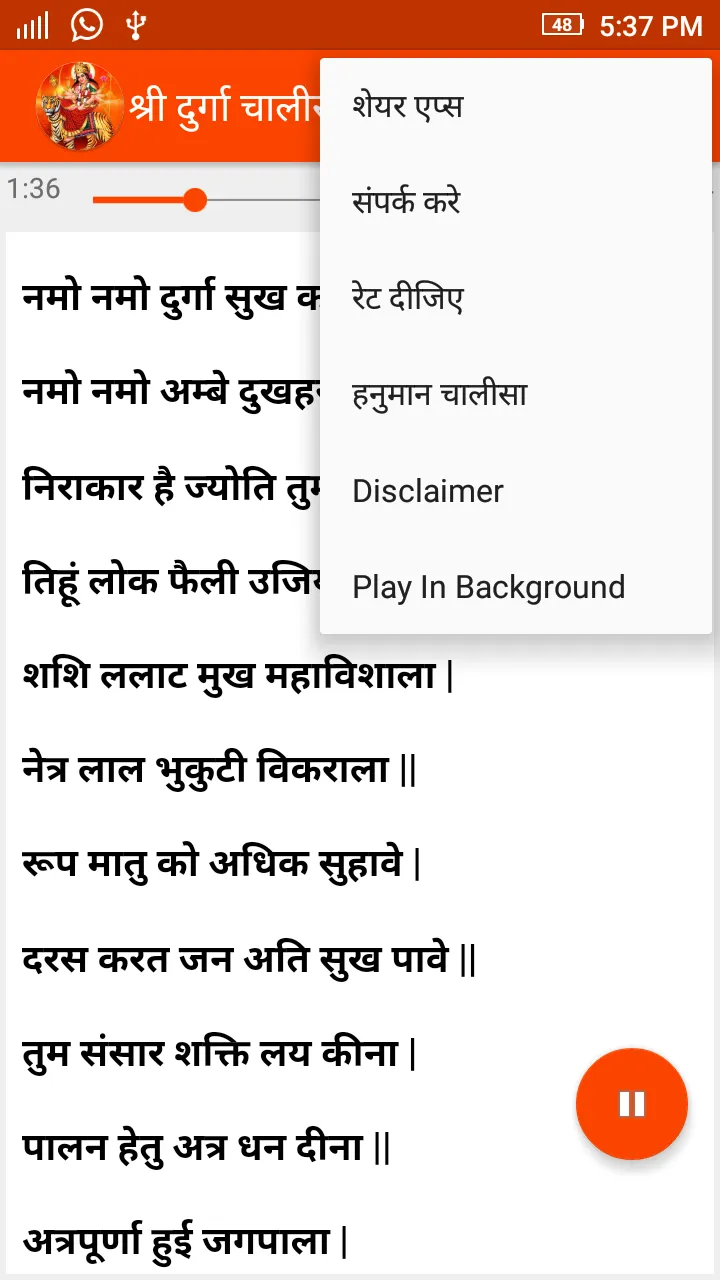Viewport: 720px width, 1280px height.
Task: Select शेयर एप्स from the menu
Action: coord(515,106)
